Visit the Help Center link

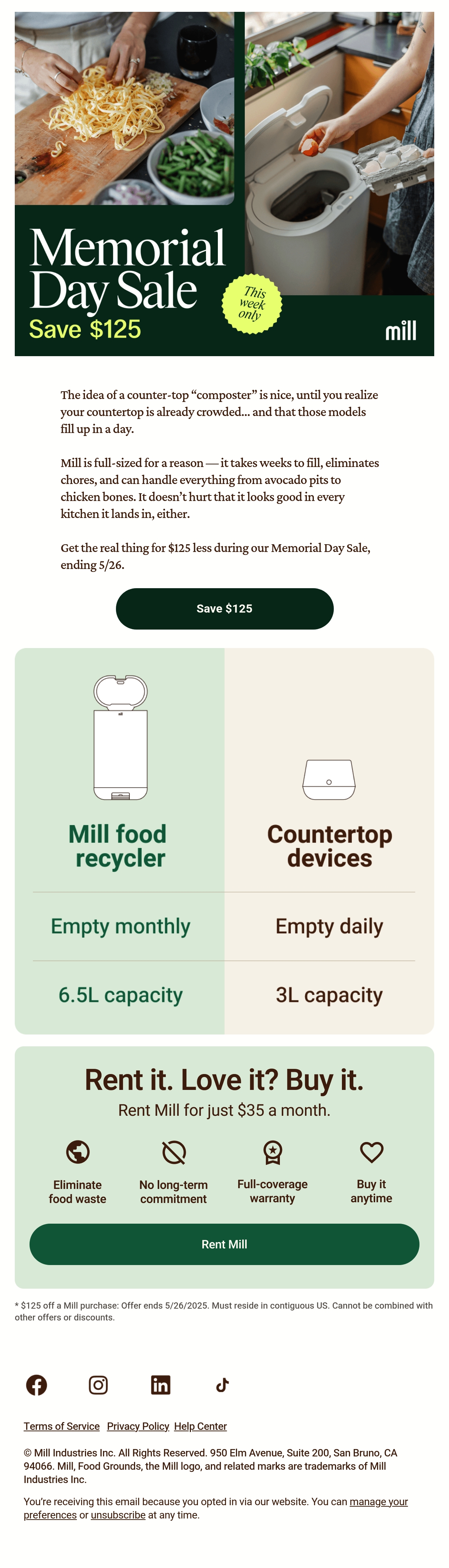[x=200, y=1425]
